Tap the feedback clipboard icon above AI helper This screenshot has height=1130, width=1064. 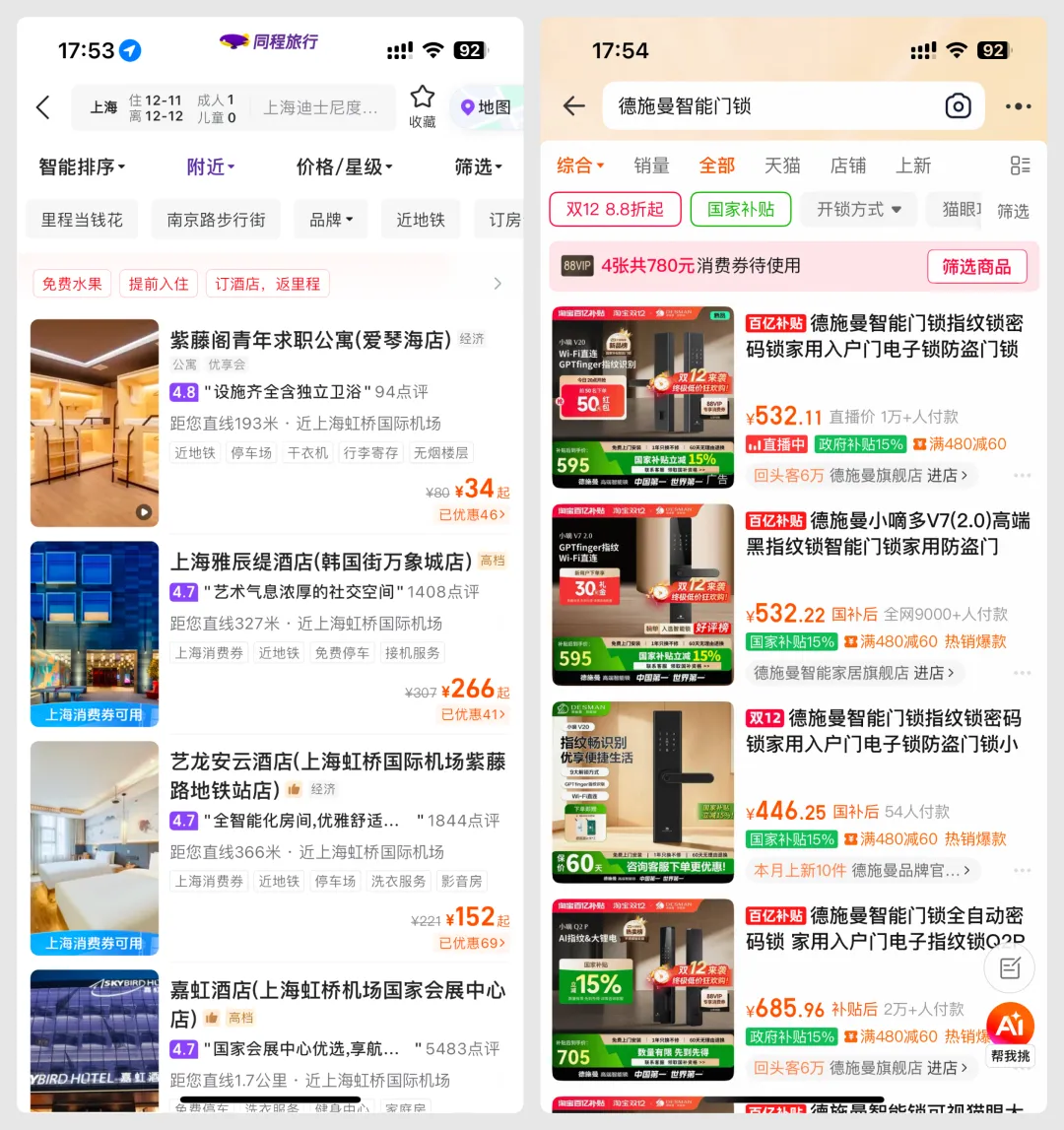point(1009,968)
